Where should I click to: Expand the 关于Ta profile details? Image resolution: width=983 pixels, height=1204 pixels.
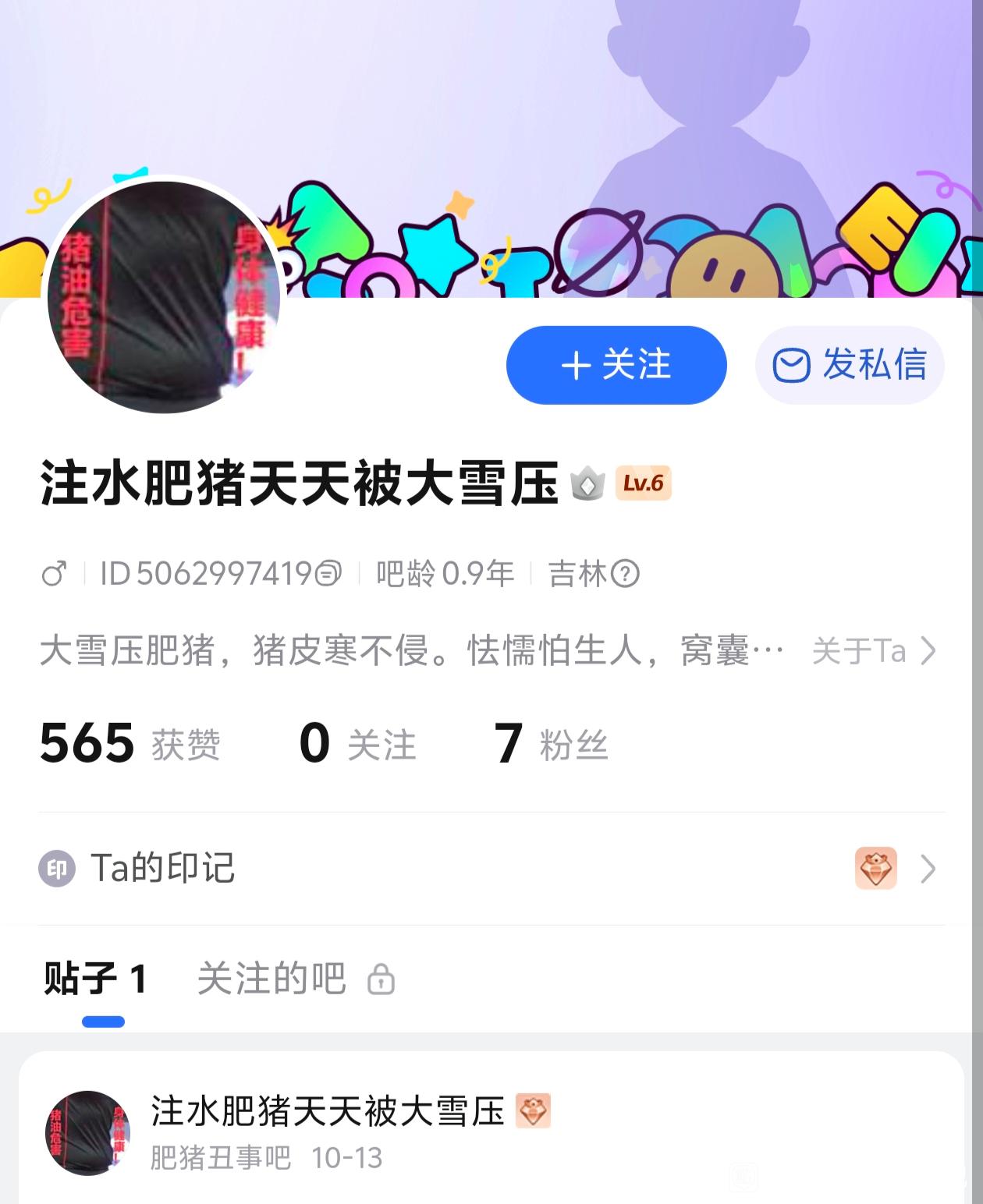[x=873, y=650]
